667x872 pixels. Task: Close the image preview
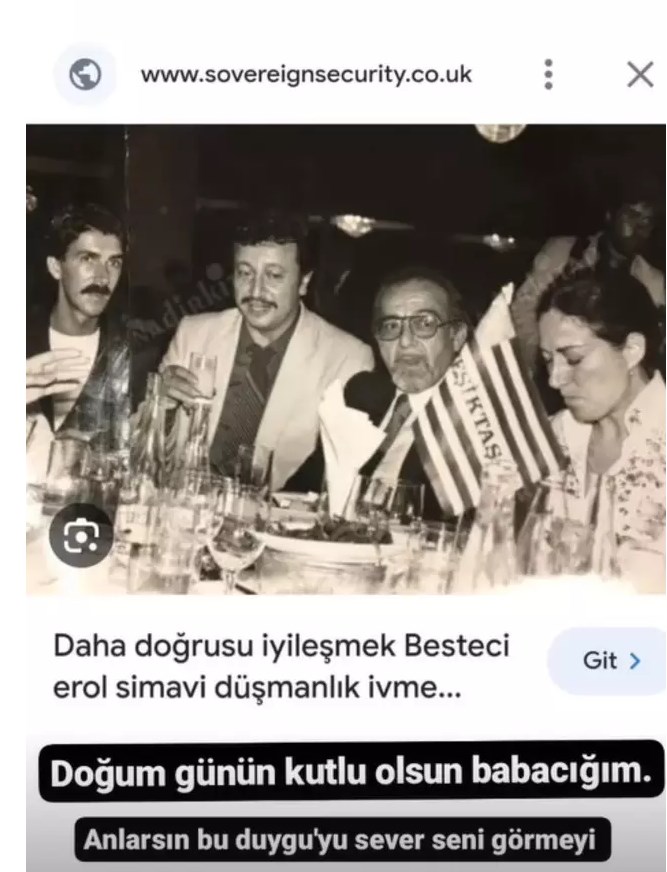pyautogui.click(x=639, y=74)
